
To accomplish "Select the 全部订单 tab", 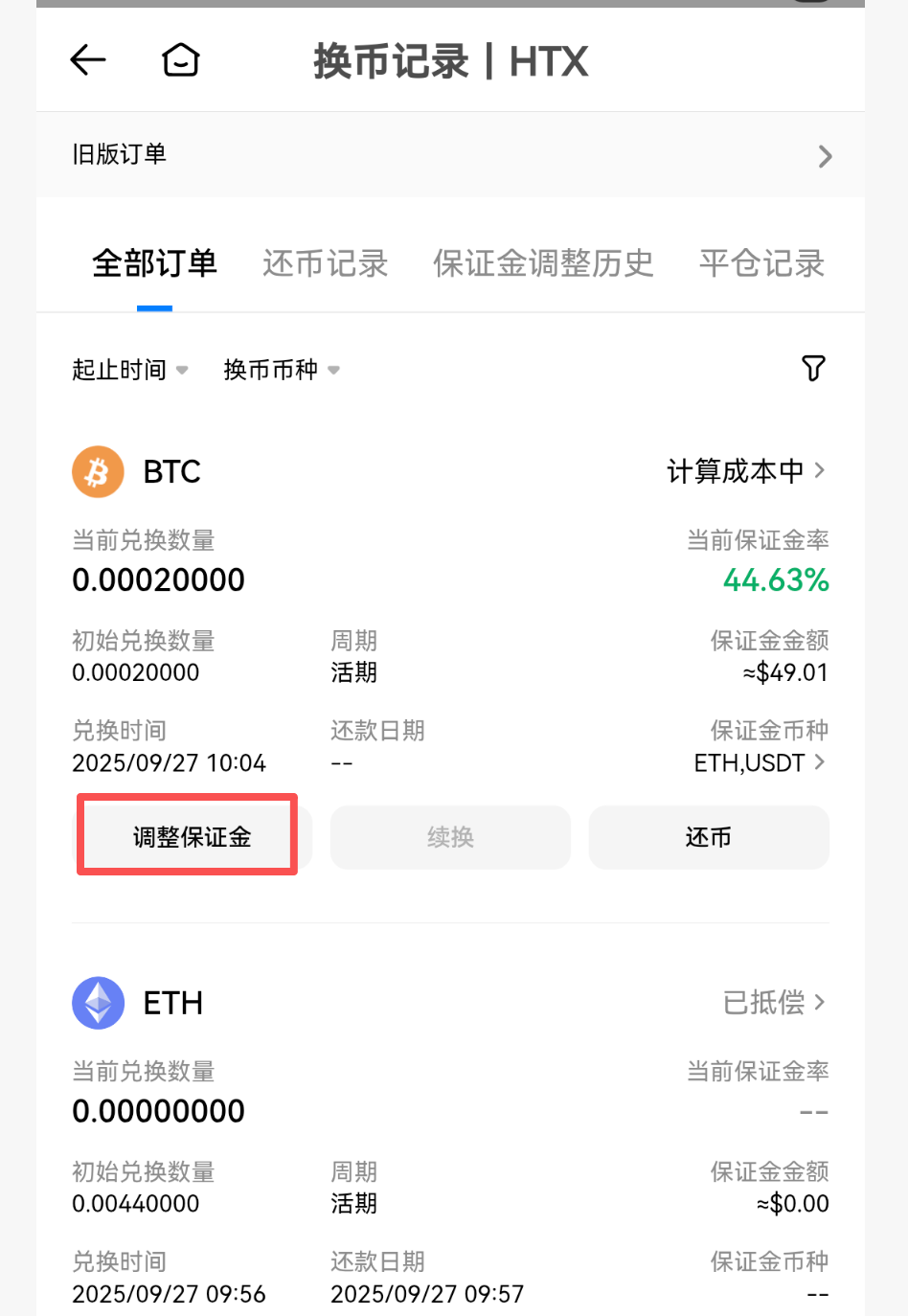I will pos(154,263).
